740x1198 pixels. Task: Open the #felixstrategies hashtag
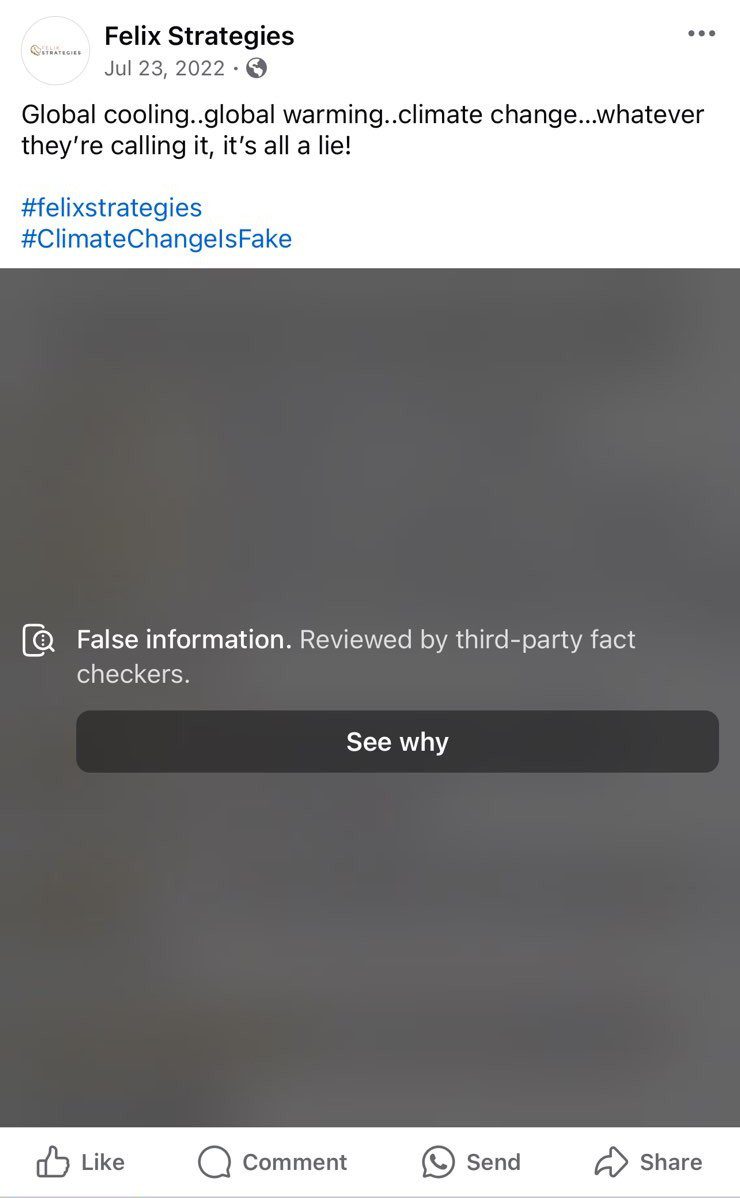111,208
